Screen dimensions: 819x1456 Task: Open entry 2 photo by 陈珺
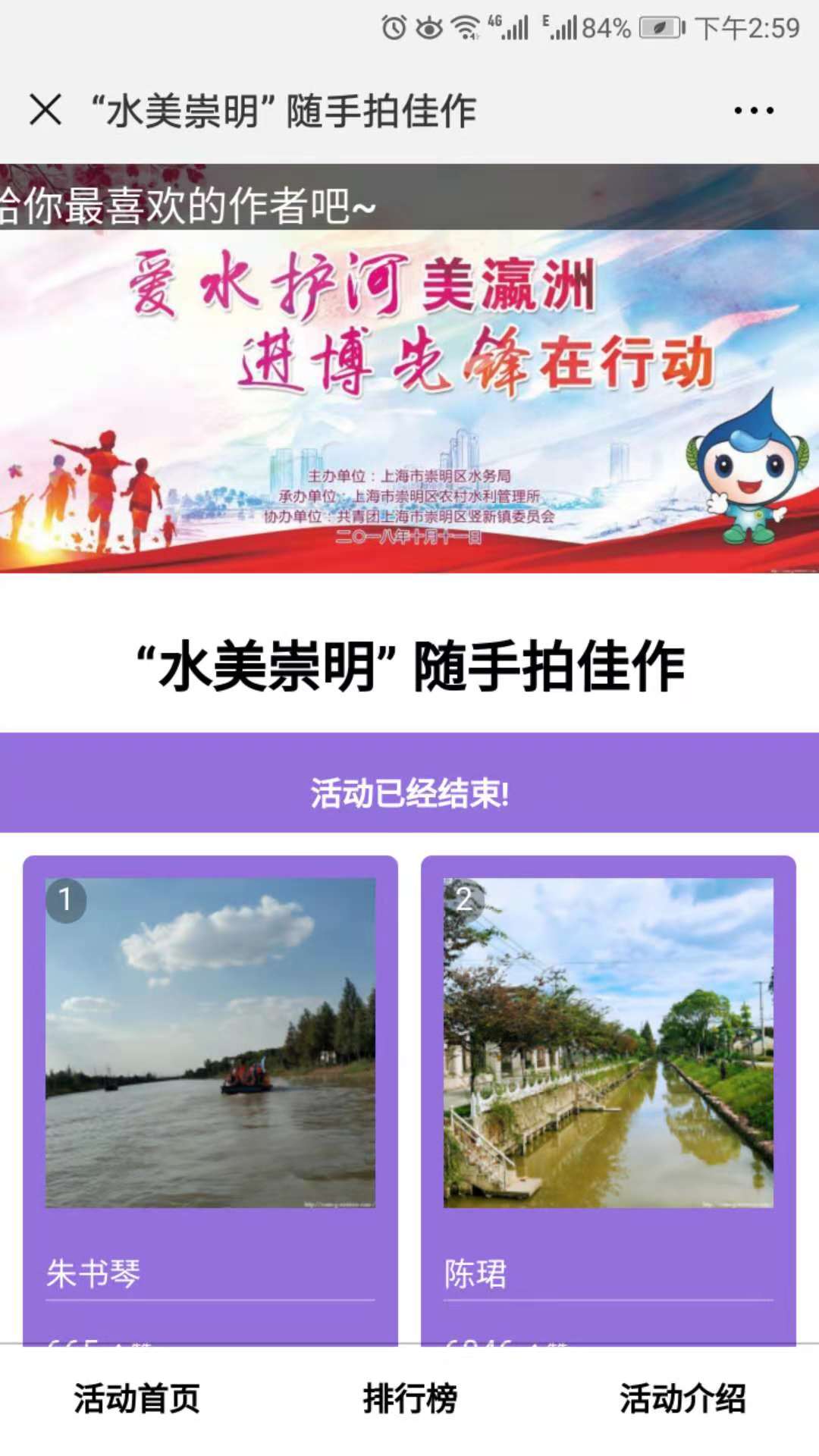pyautogui.click(x=608, y=1043)
